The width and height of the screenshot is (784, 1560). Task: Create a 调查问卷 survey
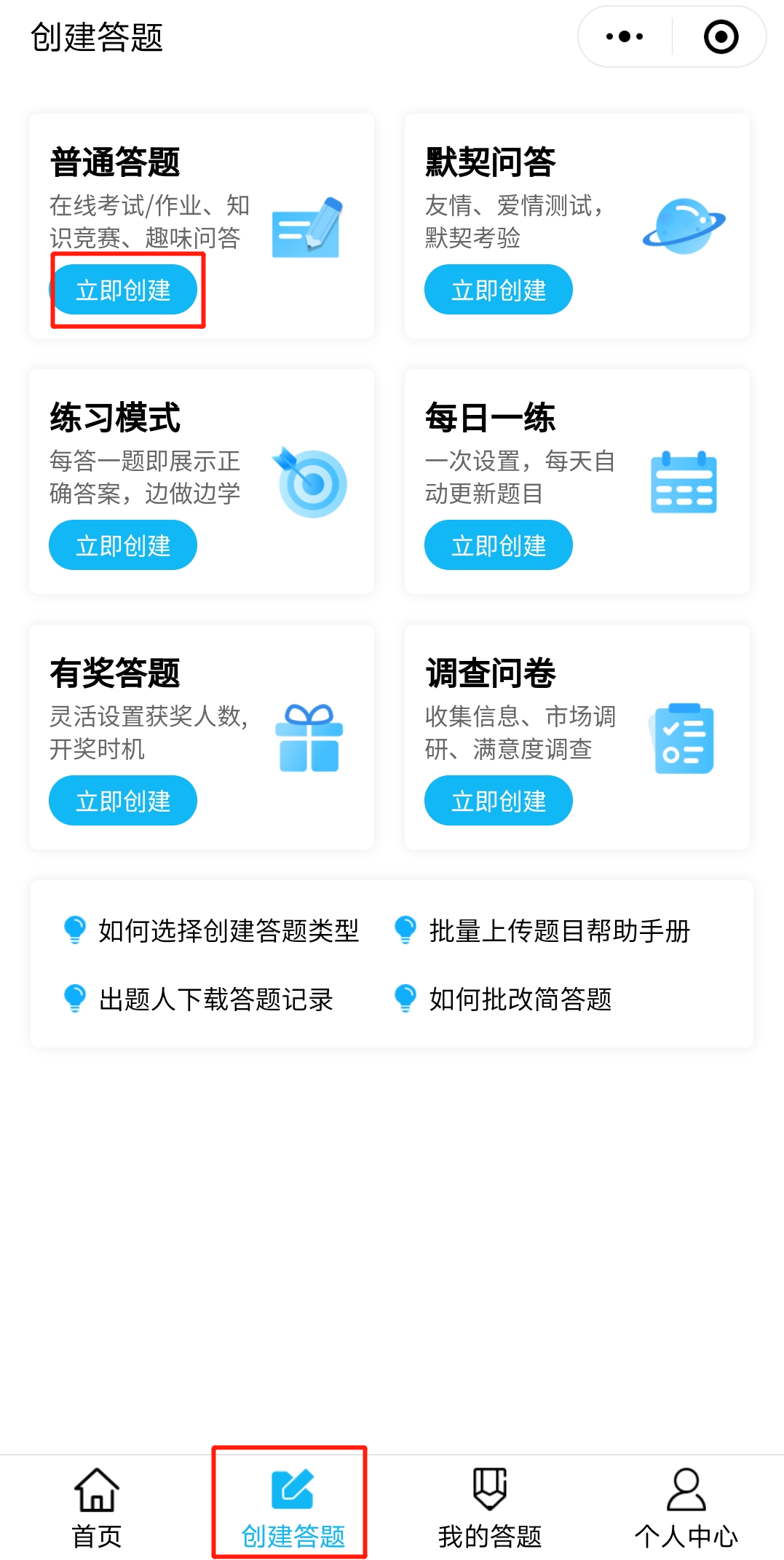(499, 801)
